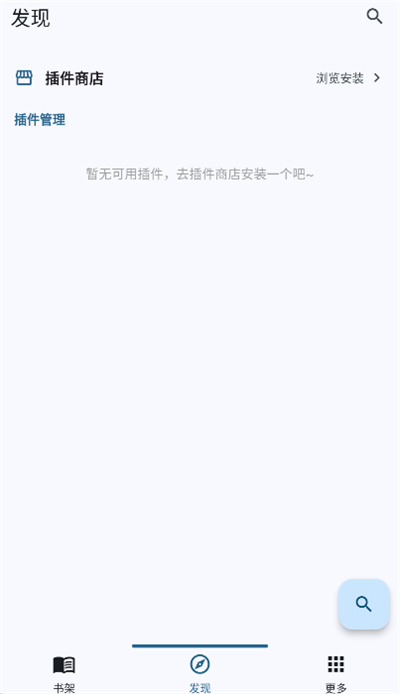
Task: Open the 插件商店 plugin store row
Action: [200, 78]
